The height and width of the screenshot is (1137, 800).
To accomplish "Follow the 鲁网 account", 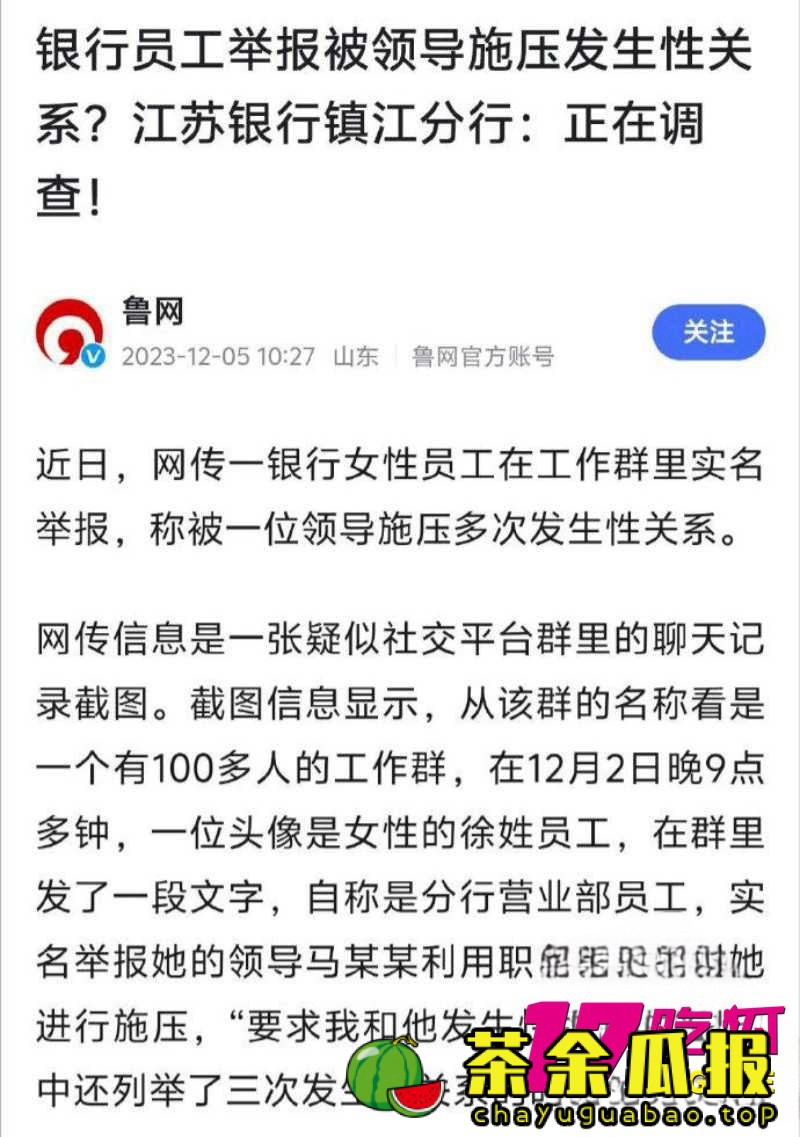I will click(708, 333).
